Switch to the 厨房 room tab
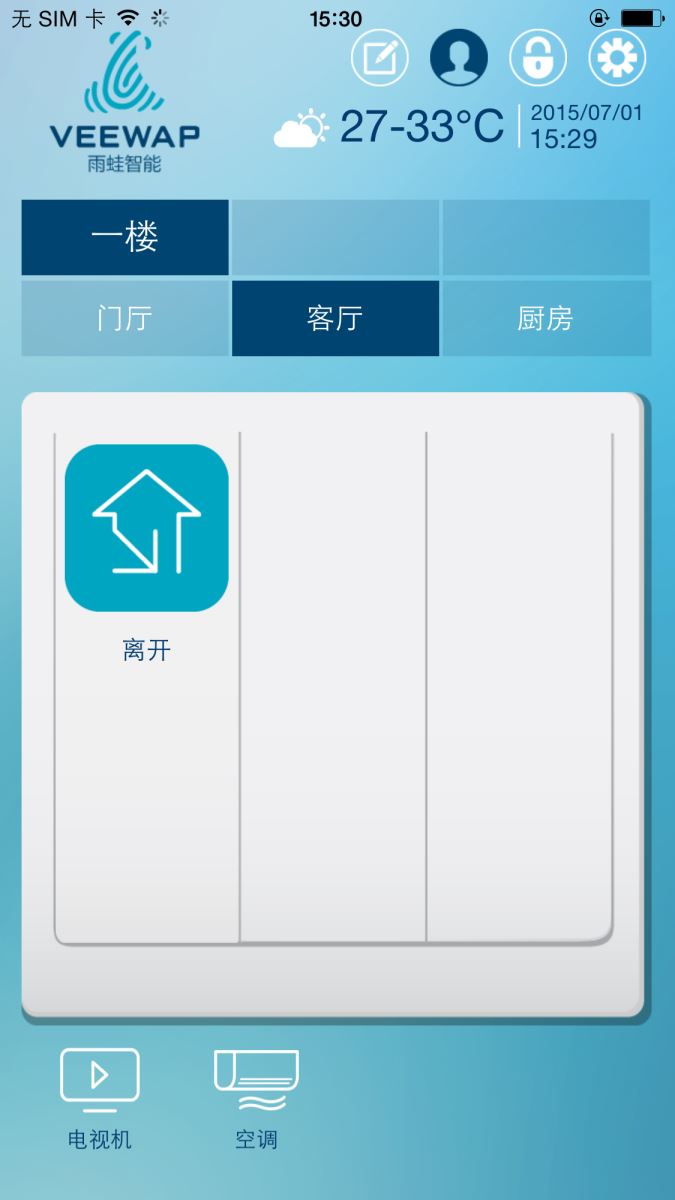 546,319
